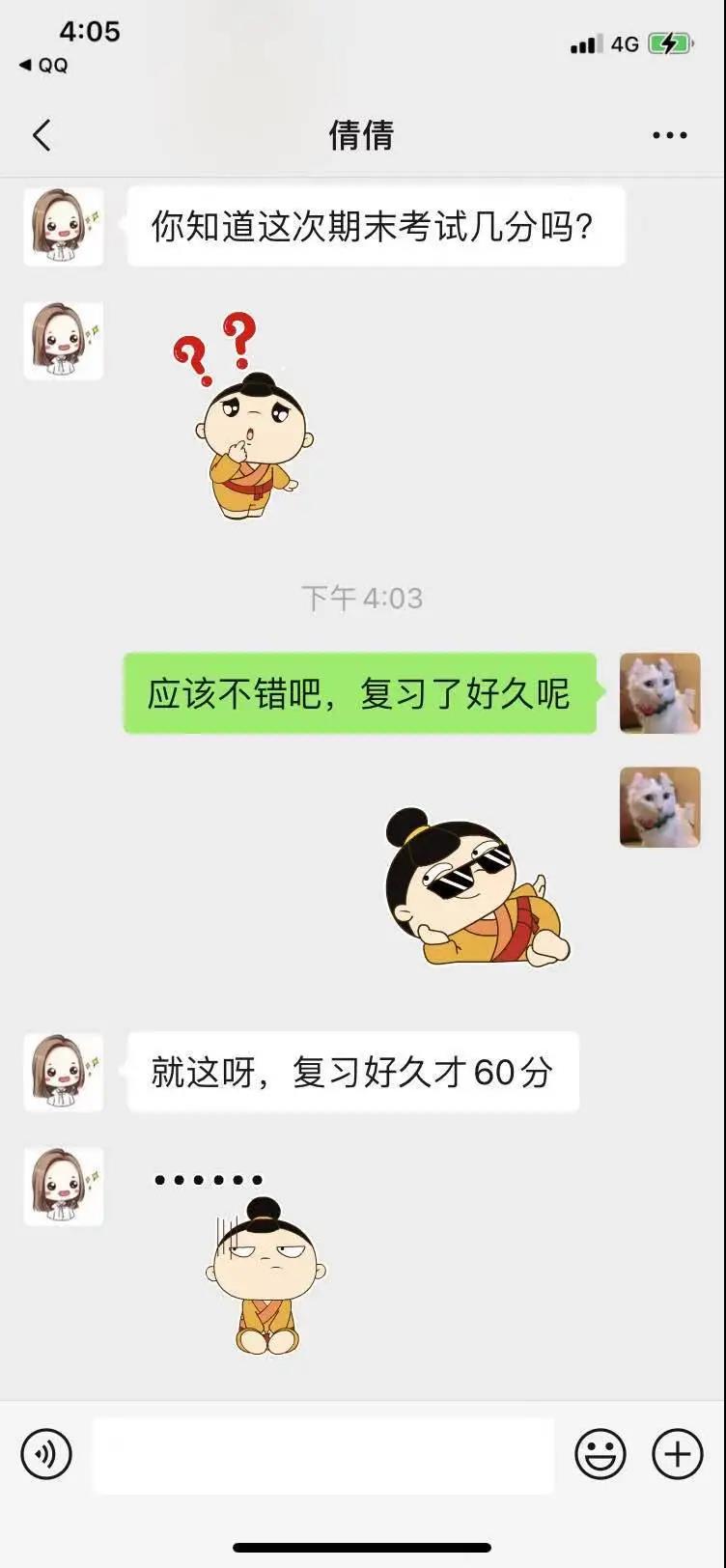
Task: Go back from the 倩倩 chat
Action: point(42,135)
